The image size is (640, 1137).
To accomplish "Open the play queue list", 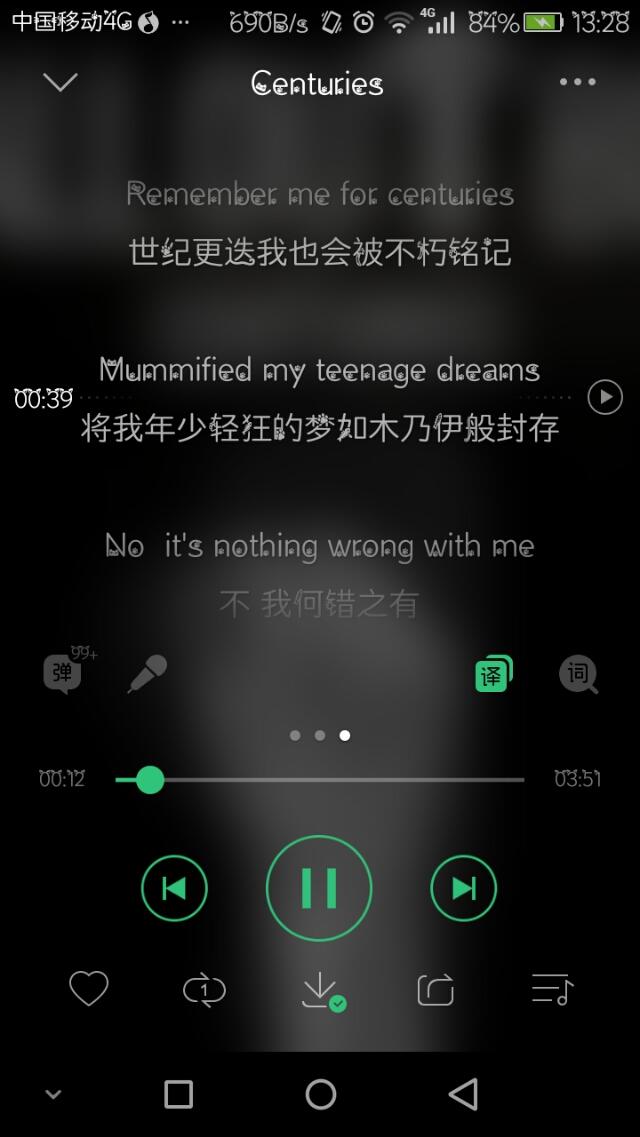I will (x=552, y=989).
